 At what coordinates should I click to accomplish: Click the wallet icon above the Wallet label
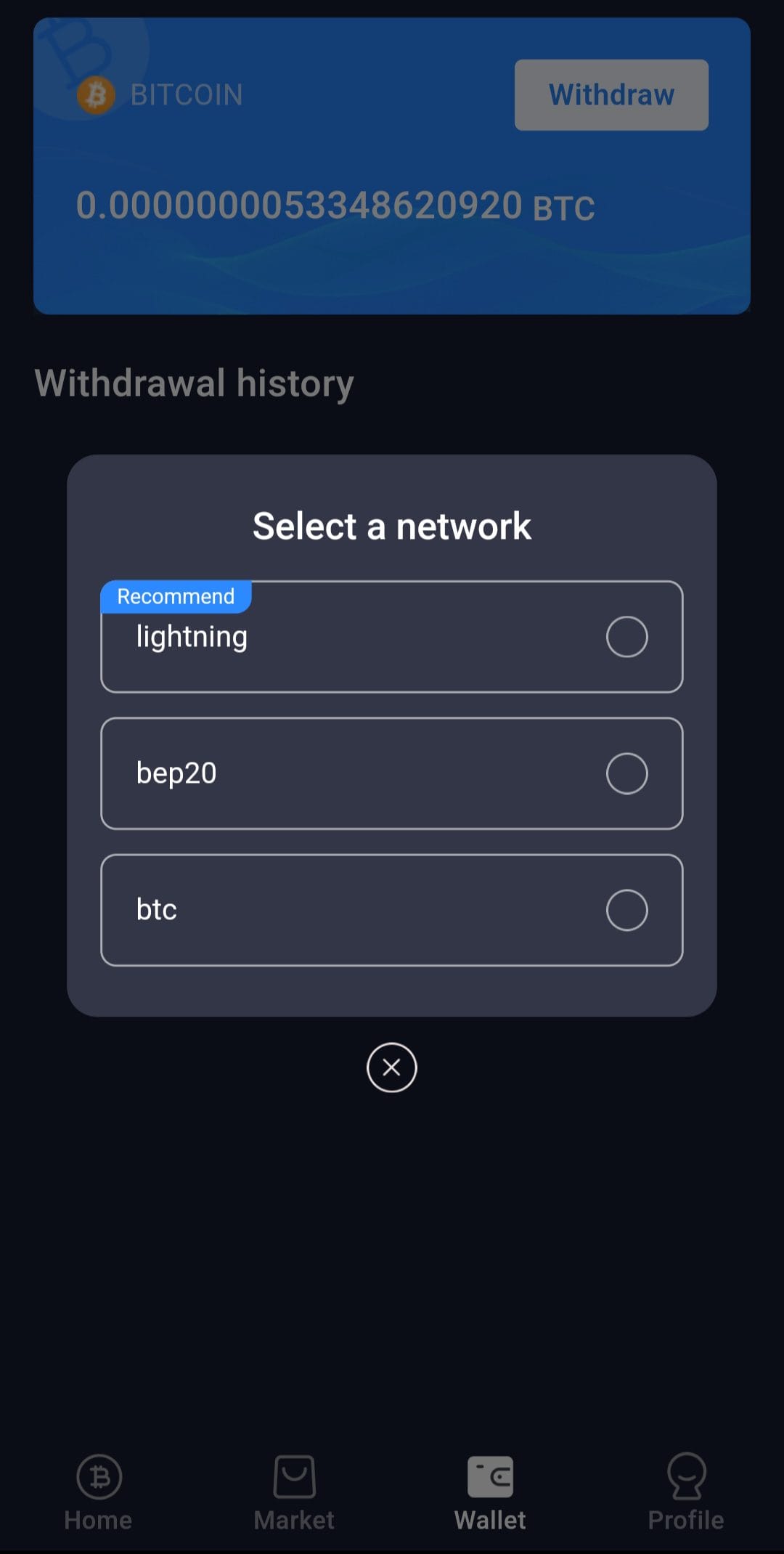(x=490, y=1476)
